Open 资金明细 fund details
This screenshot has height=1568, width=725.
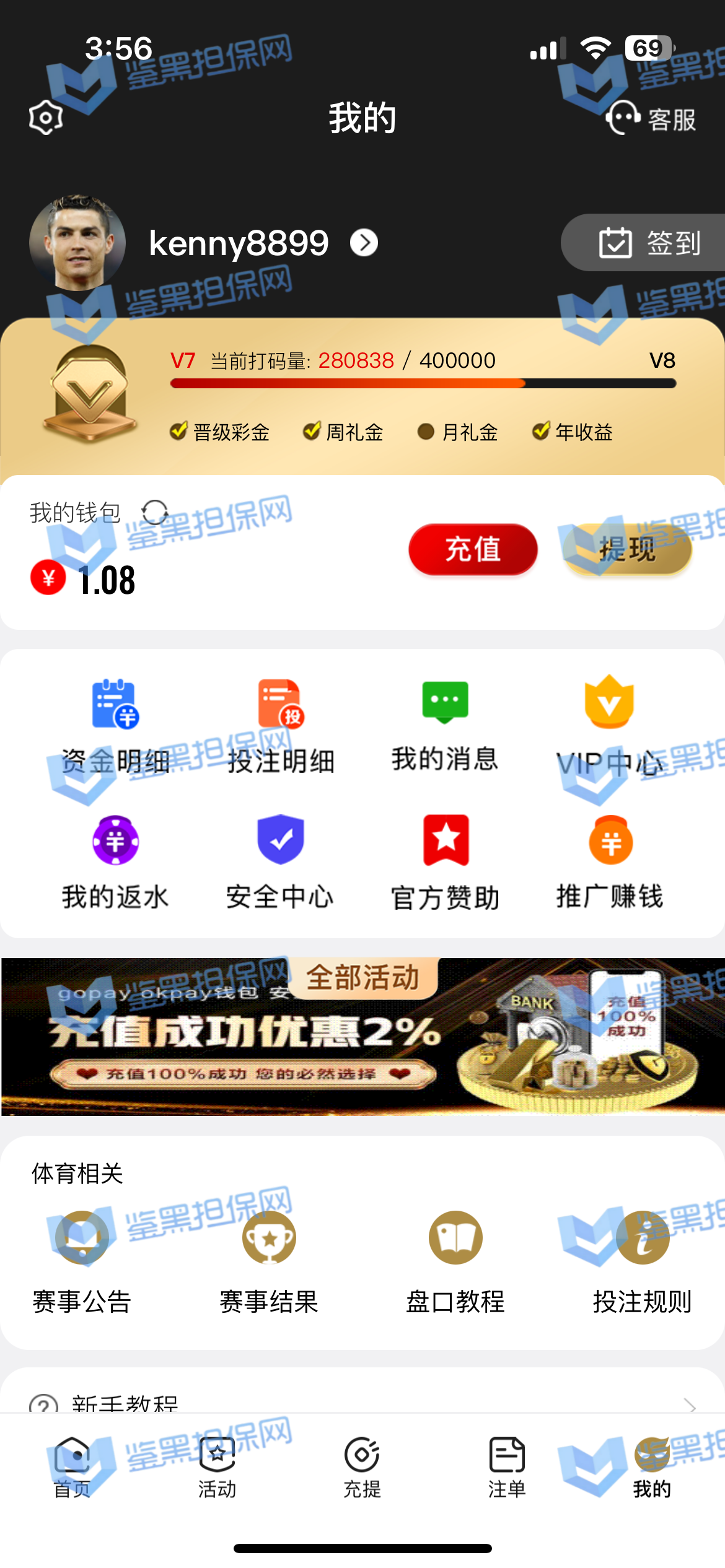[x=115, y=725]
